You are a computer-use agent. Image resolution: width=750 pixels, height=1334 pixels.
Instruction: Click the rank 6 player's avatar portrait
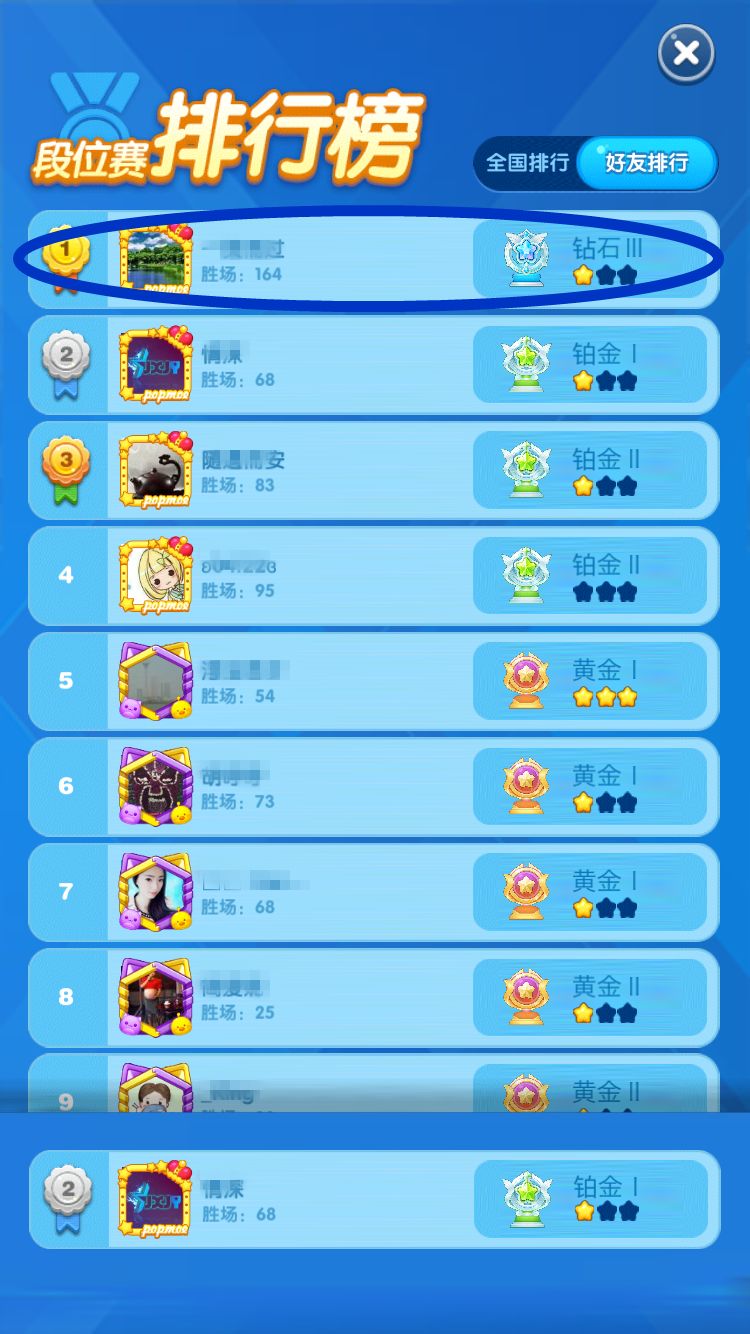tap(155, 786)
